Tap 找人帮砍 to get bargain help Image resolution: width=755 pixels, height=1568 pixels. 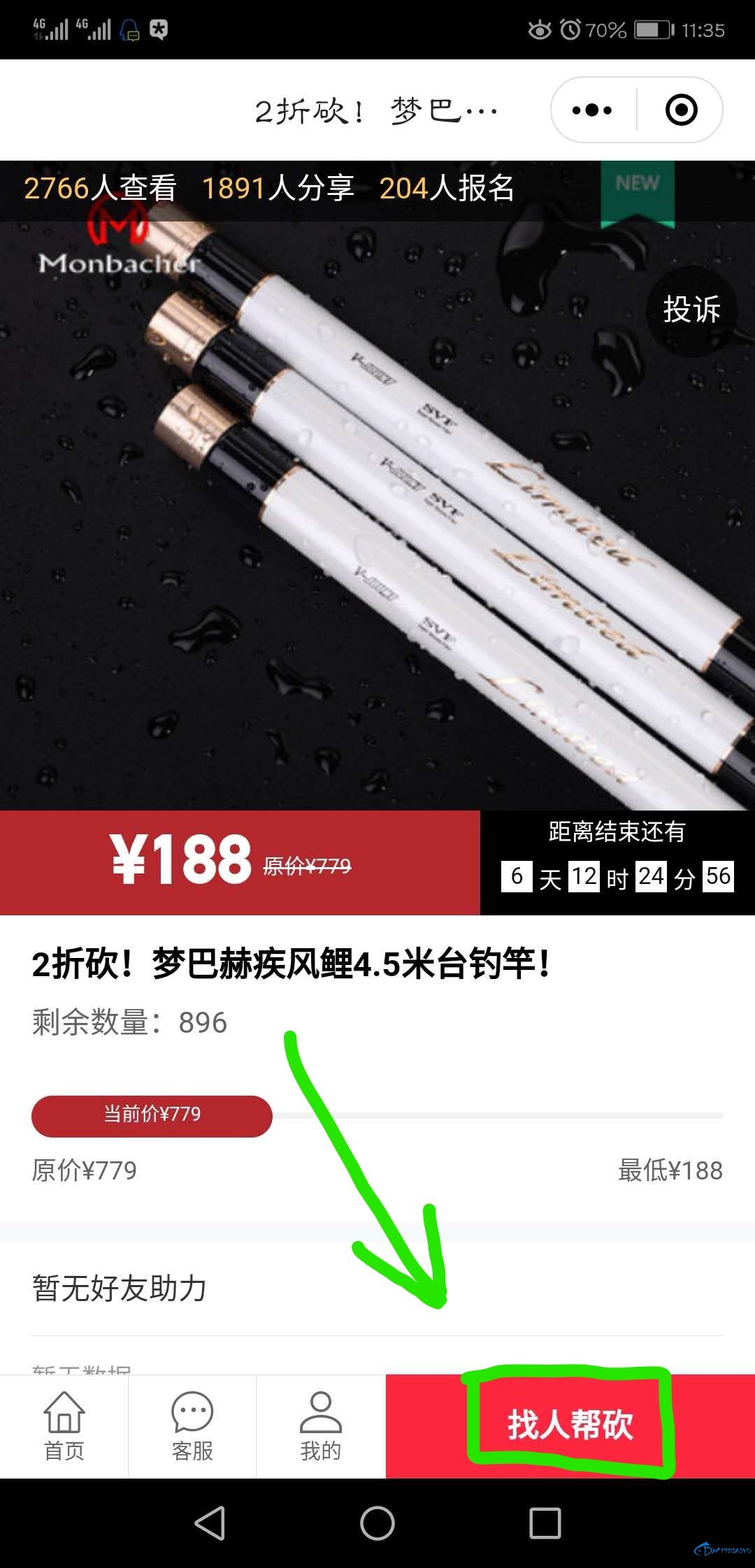[570, 1425]
